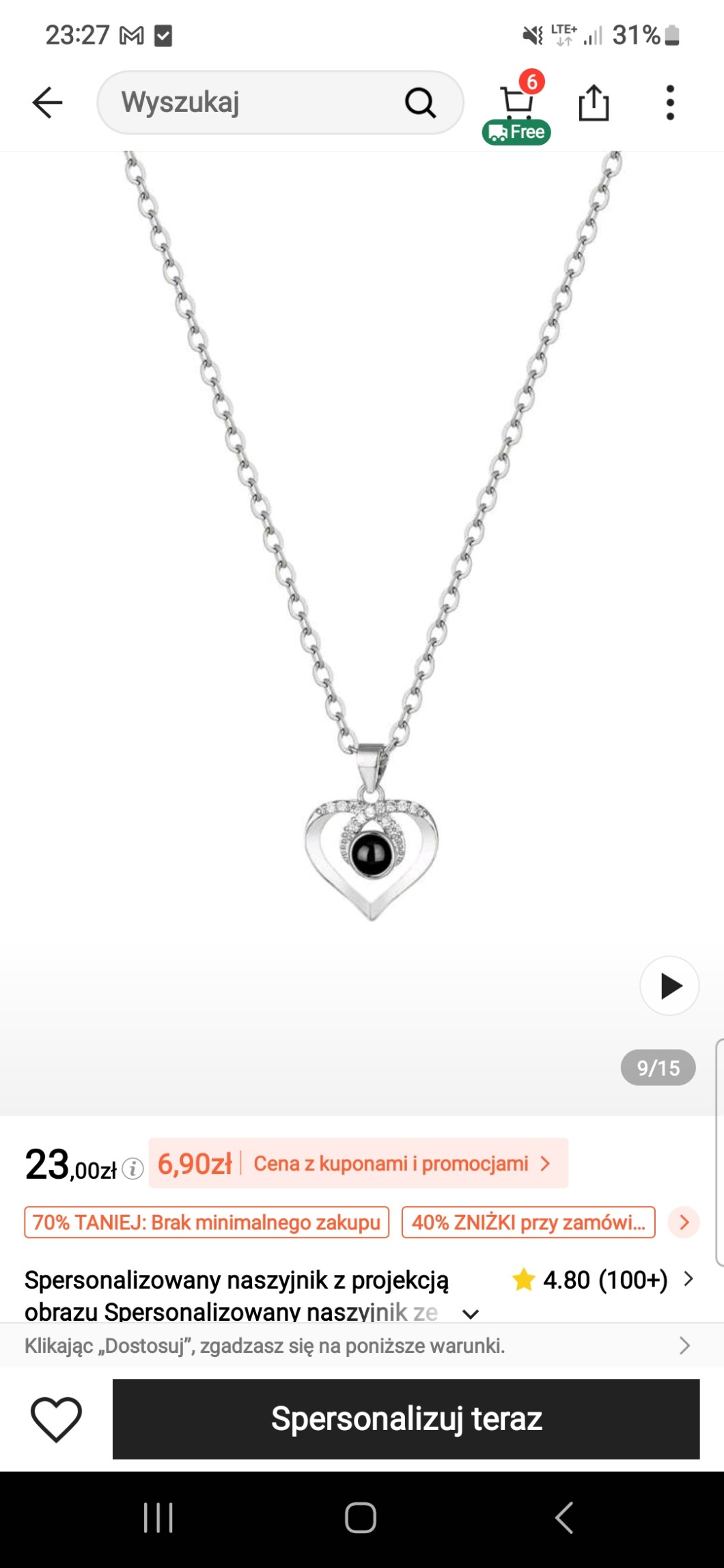Image resolution: width=724 pixels, height=1568 pixels.
Task: Go back using the top arrow
Action: (x=47, y=103)
